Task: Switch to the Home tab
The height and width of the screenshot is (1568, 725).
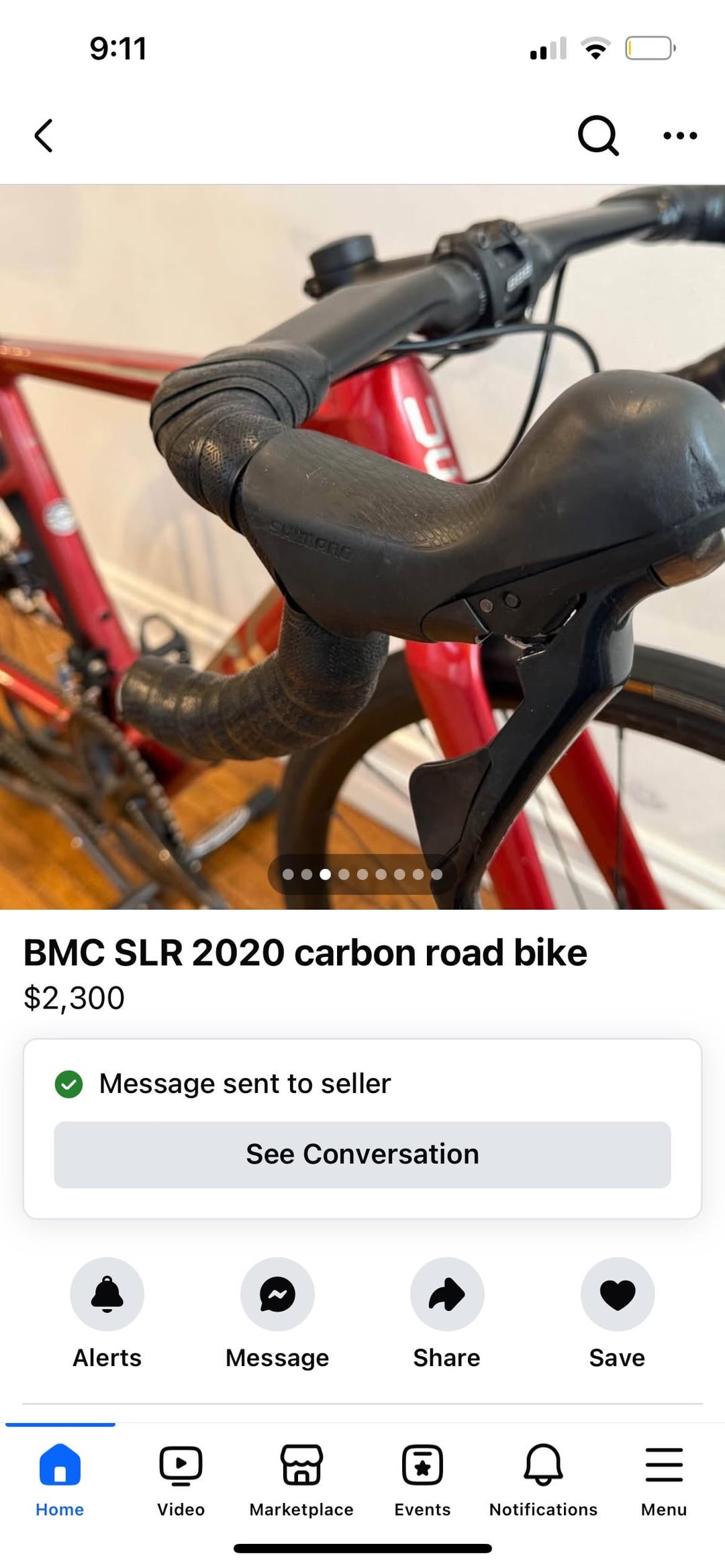Action: pyautogui.click(x=60, y=1480)
